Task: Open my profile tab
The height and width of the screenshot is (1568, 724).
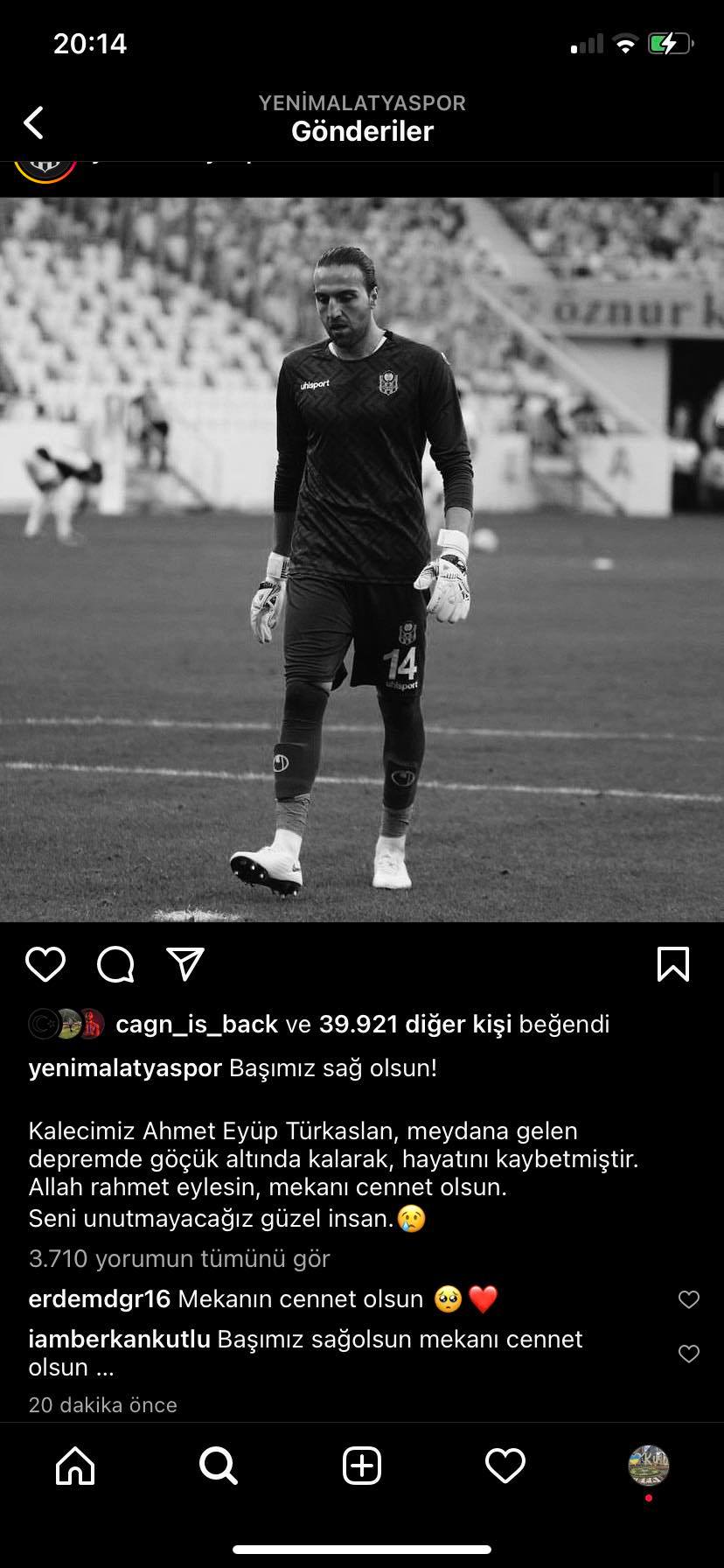Action: point(648,1465)
